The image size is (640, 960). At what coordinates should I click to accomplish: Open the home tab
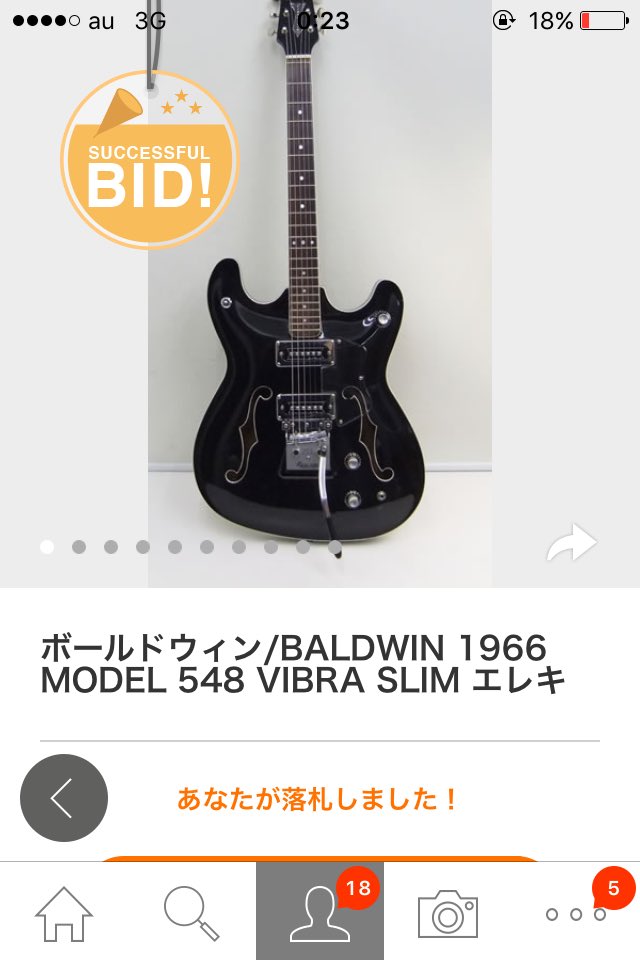pyautogui.click(x=64, y=912)
